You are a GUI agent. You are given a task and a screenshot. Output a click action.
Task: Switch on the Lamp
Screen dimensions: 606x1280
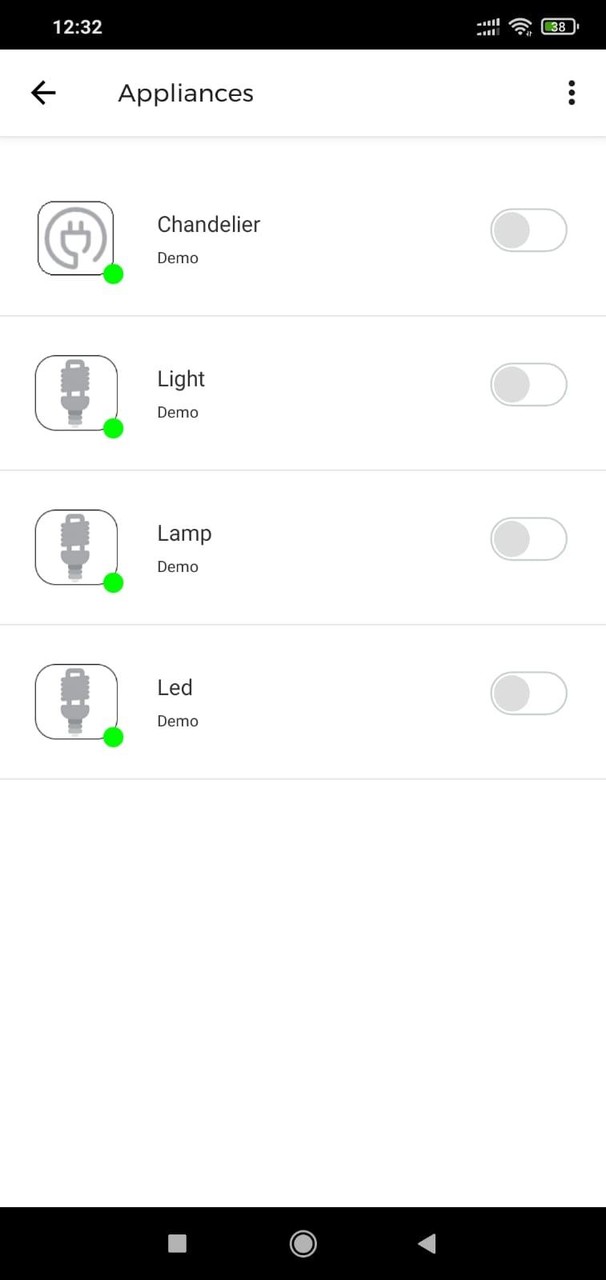coord(528,540)
